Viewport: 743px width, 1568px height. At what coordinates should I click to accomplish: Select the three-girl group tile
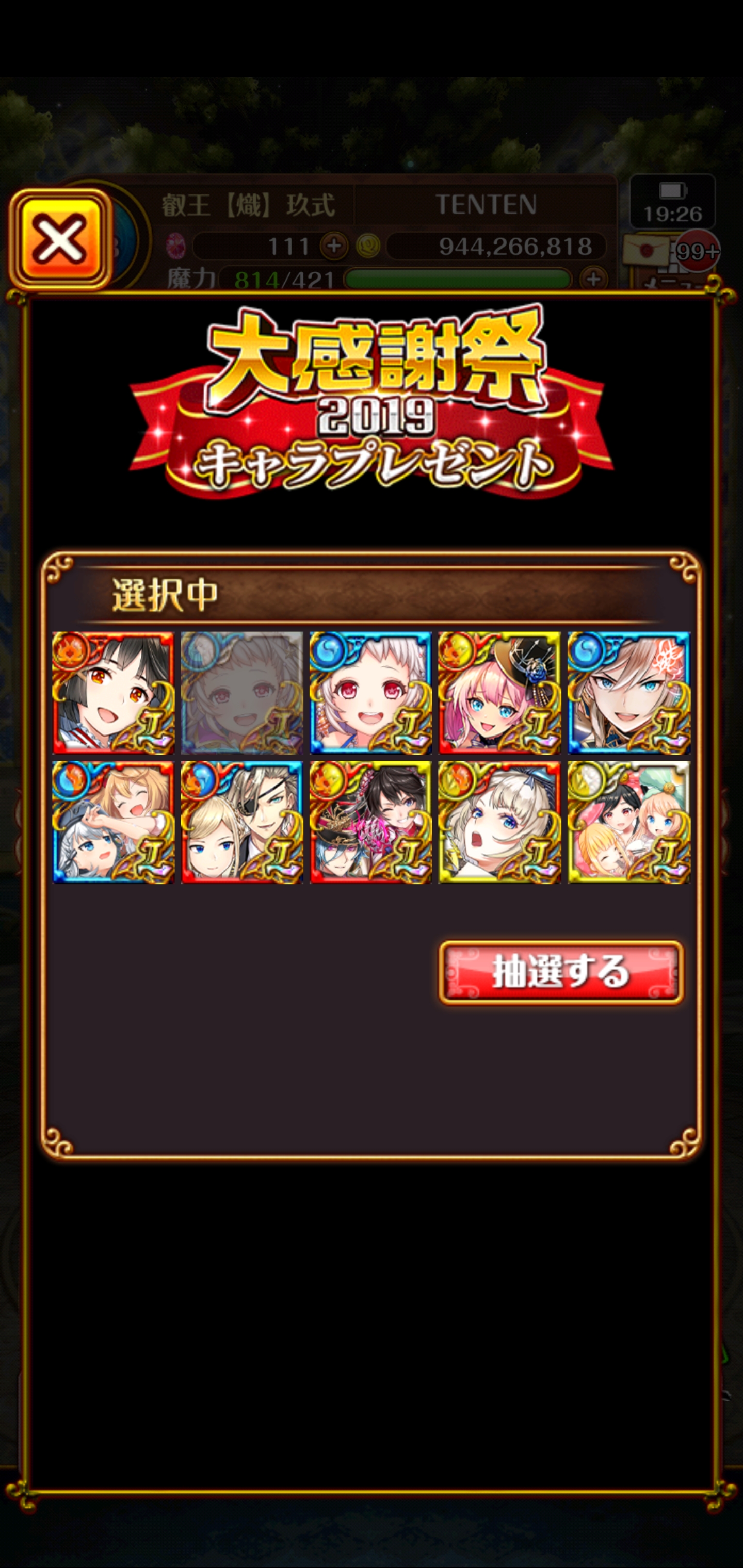pyautogui.click(x=628, y=822)
